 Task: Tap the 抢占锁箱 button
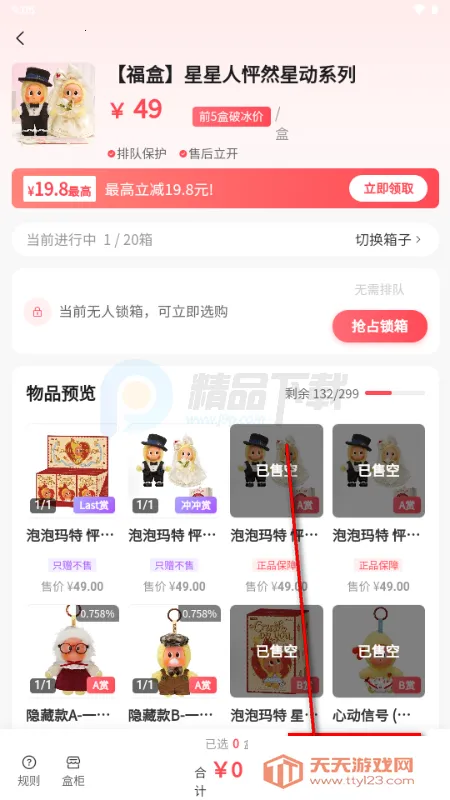click(x=380, y=326)
